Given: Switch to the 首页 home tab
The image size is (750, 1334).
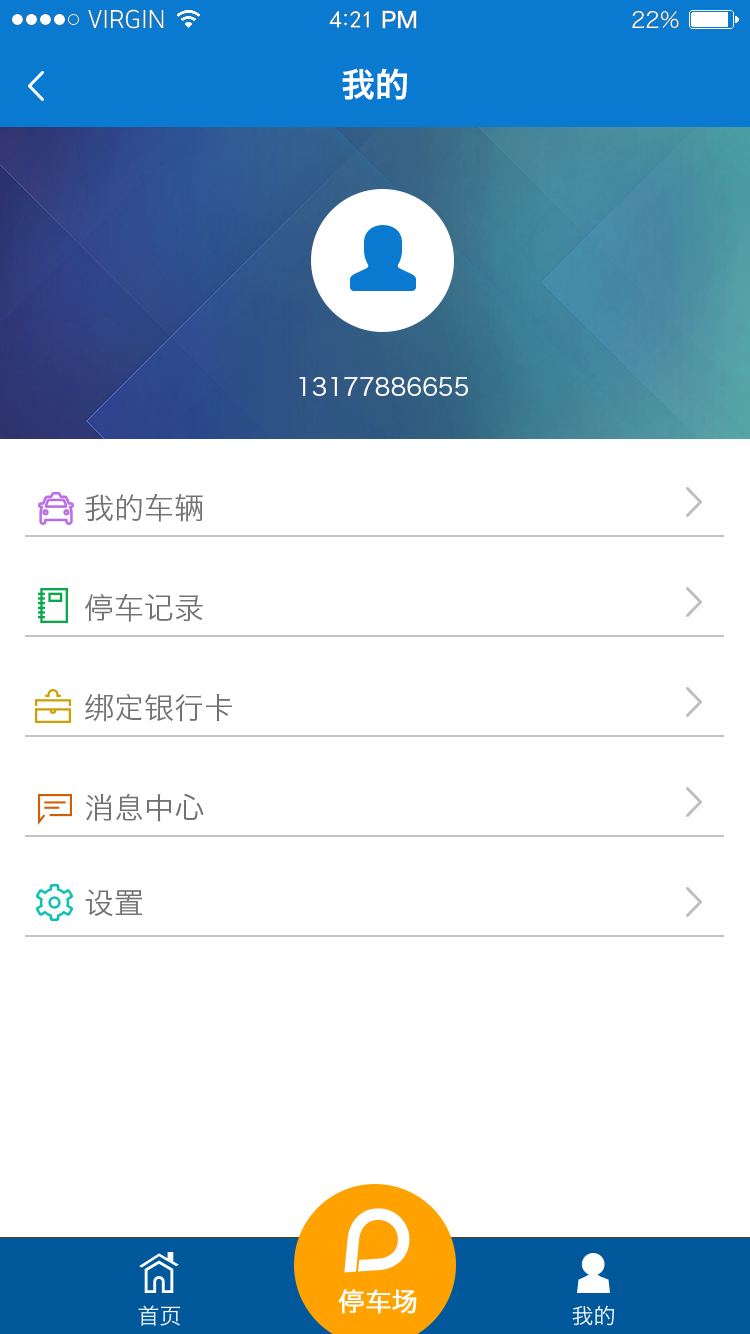Looking at the screenshot, I should click(x=159, y=1289).
